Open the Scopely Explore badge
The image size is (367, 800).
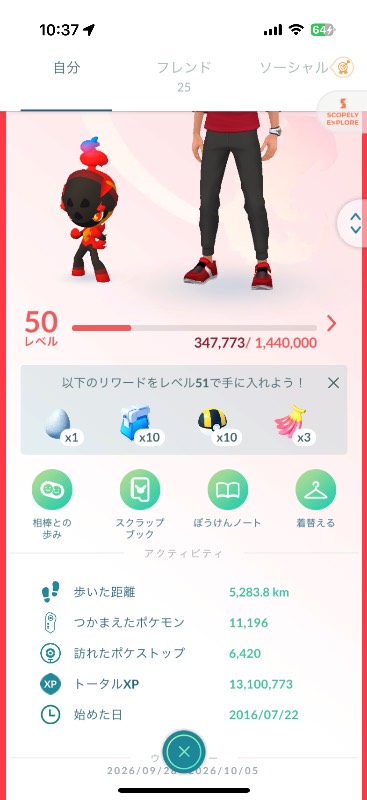(x=342, y=112)
